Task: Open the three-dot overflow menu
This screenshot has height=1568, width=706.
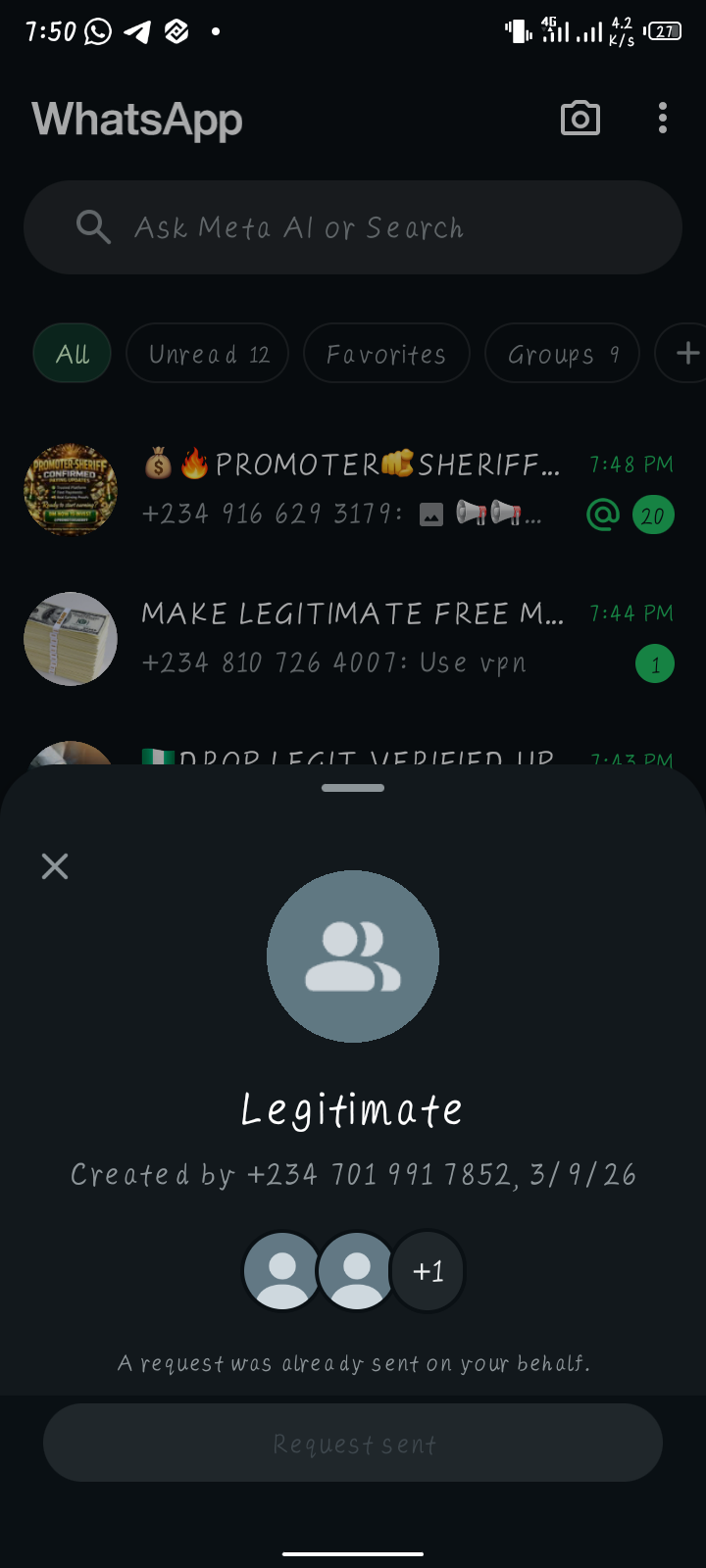Action: [663, 119]
